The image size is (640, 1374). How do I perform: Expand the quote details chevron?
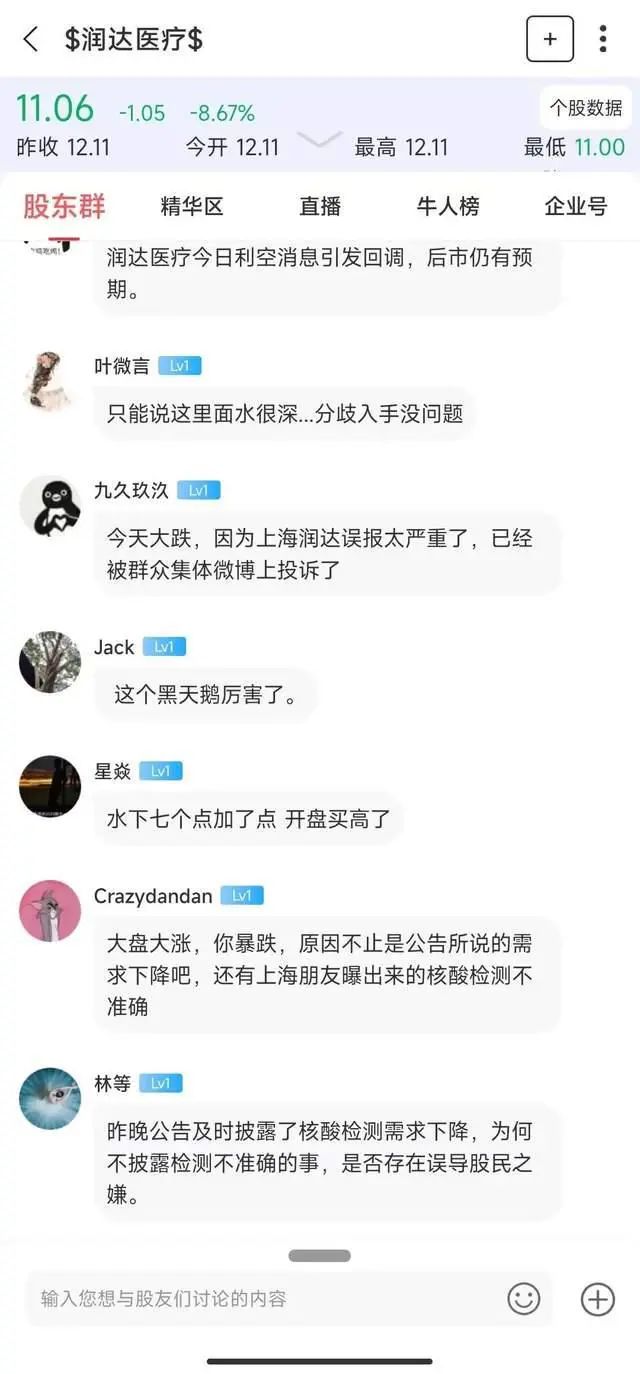(321, 142)
